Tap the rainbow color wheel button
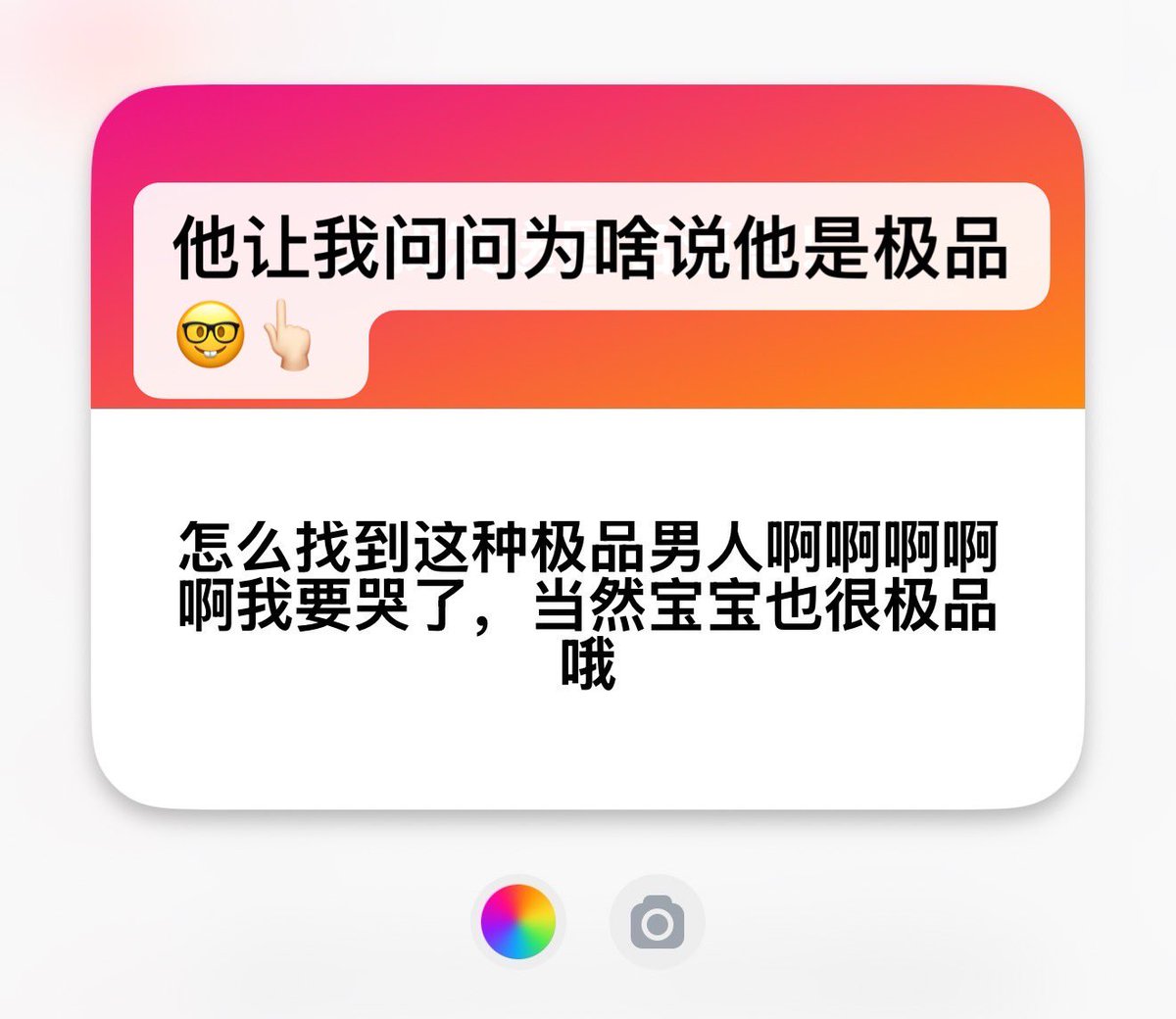The height and width of the screenshot is (1019, 1176). pyautogui.click(x=517, y=921)
